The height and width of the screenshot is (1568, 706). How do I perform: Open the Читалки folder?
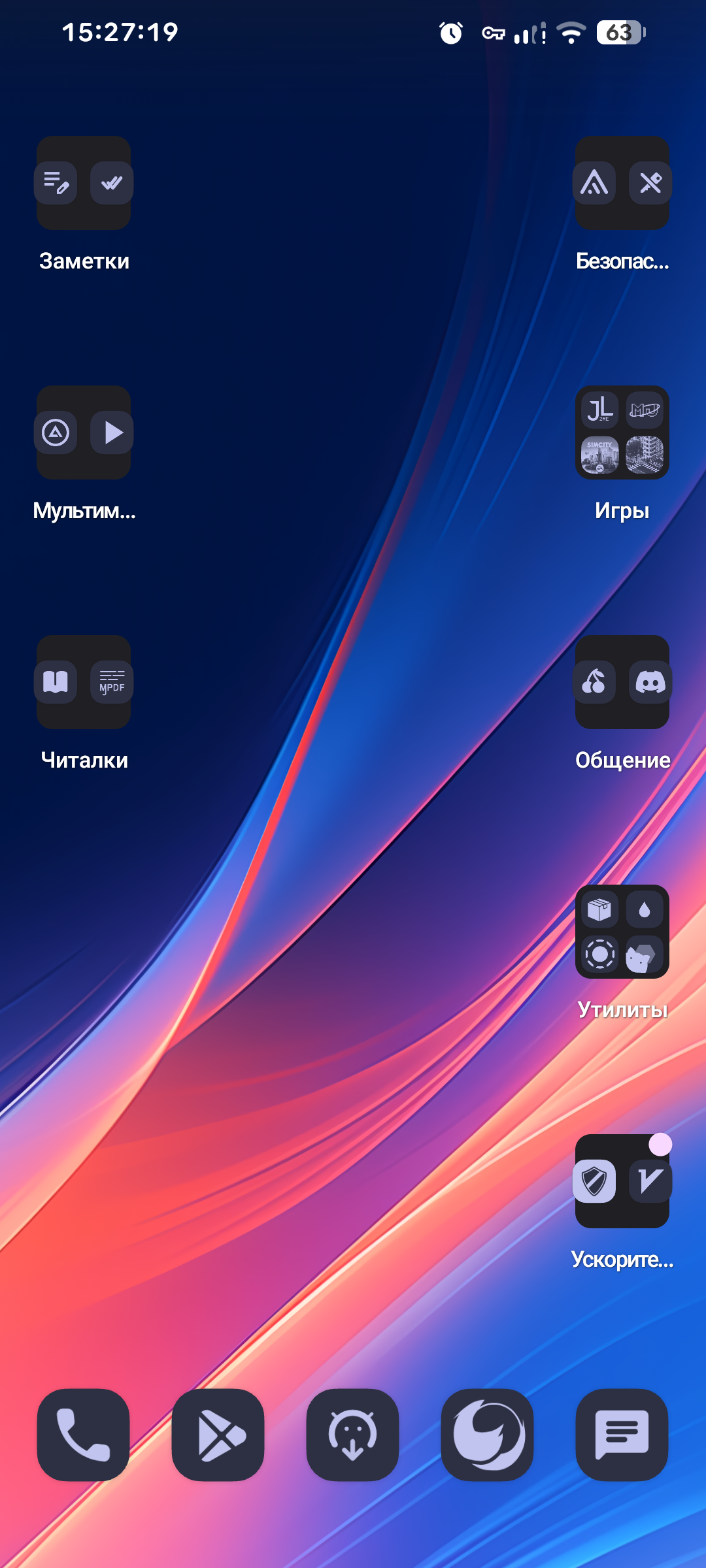coord(84,682)
